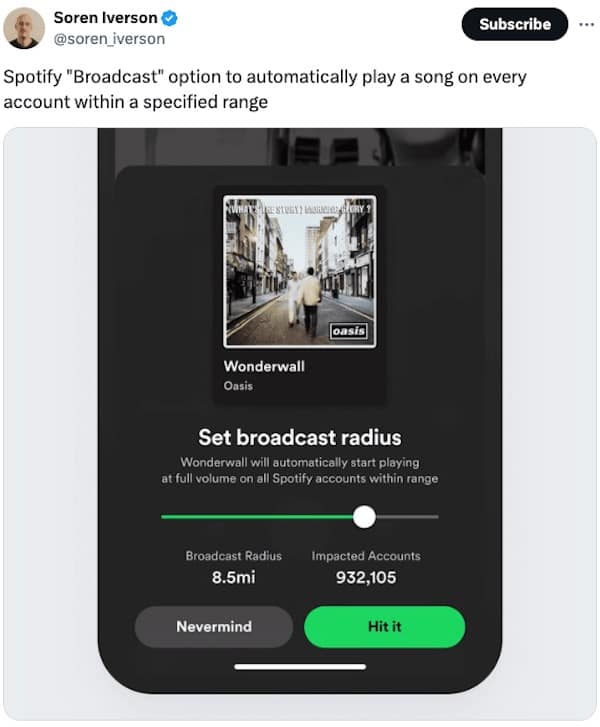600x727 pixels.
Task: Open the post's overflow menu
Action: pyautogui.click(x=586, y=24)
